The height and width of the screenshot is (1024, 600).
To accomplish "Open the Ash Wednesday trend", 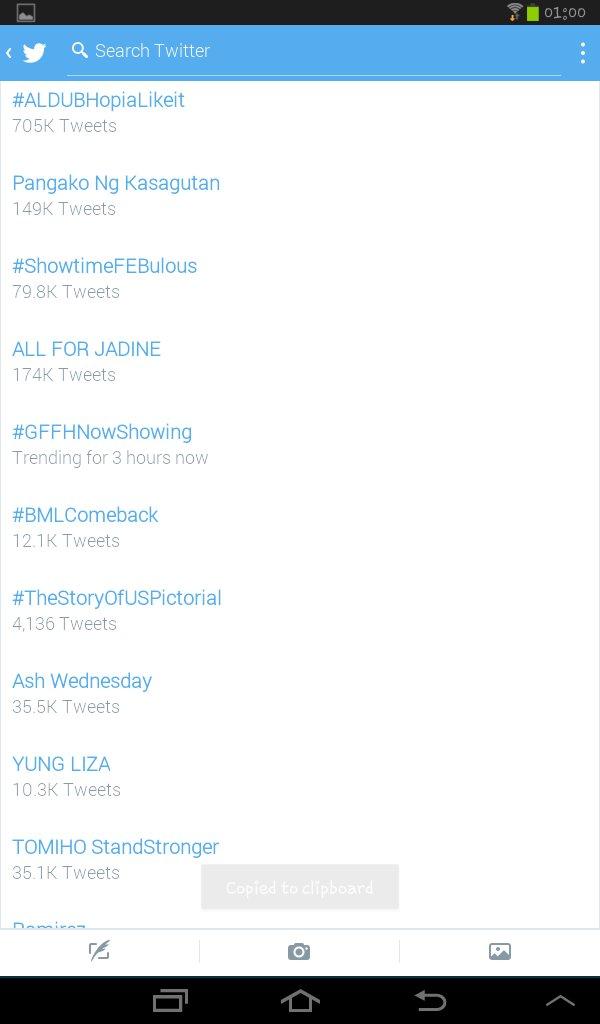I will (x=82, y=681).
